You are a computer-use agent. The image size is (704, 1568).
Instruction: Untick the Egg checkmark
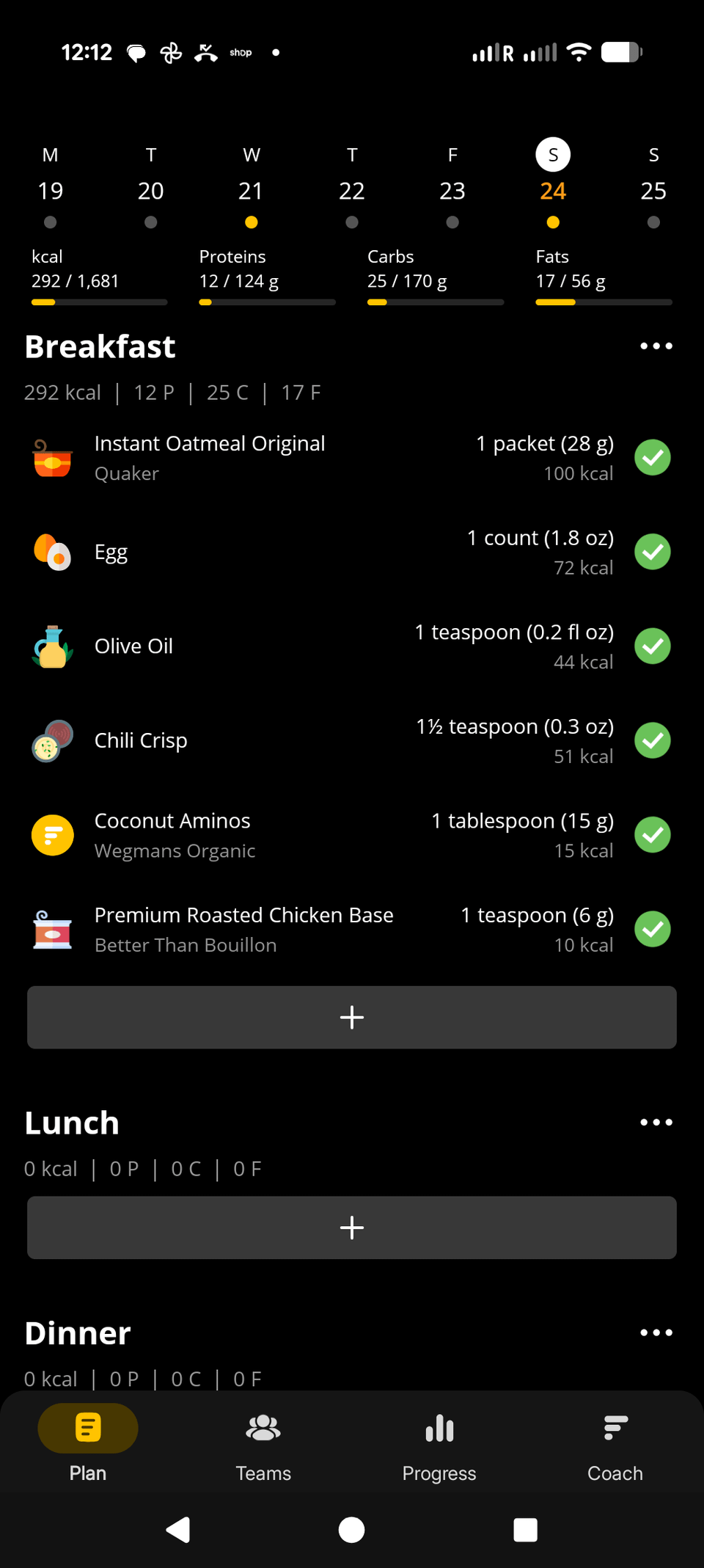pyautogui.click(x=653, y=552)
